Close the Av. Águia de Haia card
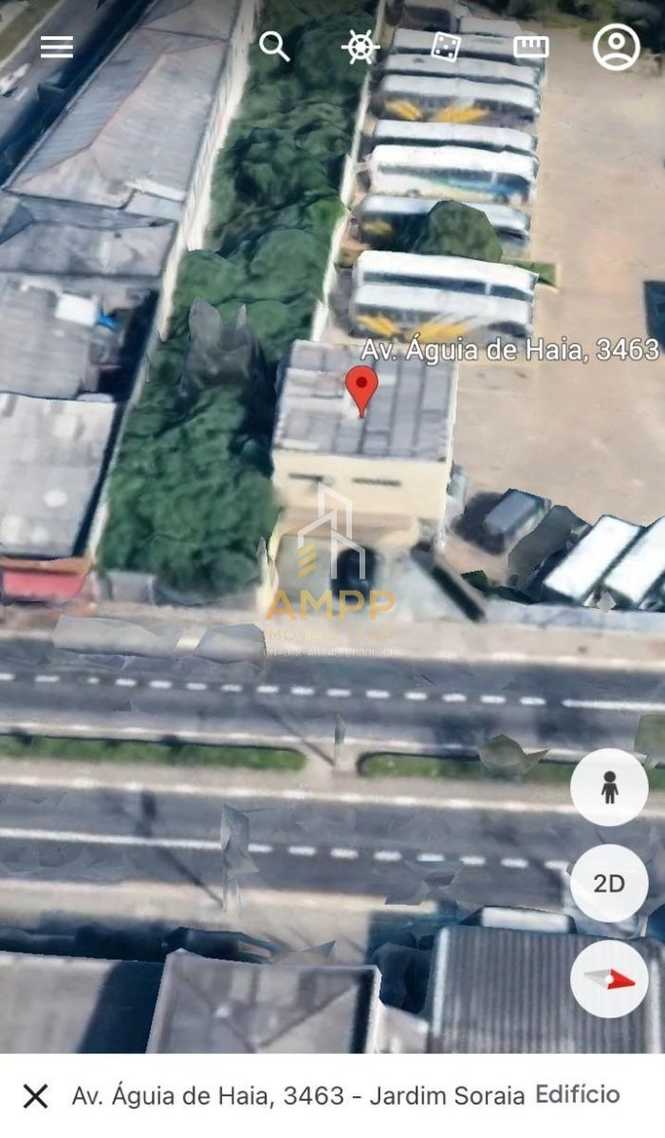This screenshot has height=1138, width=665. (35, 1096)
